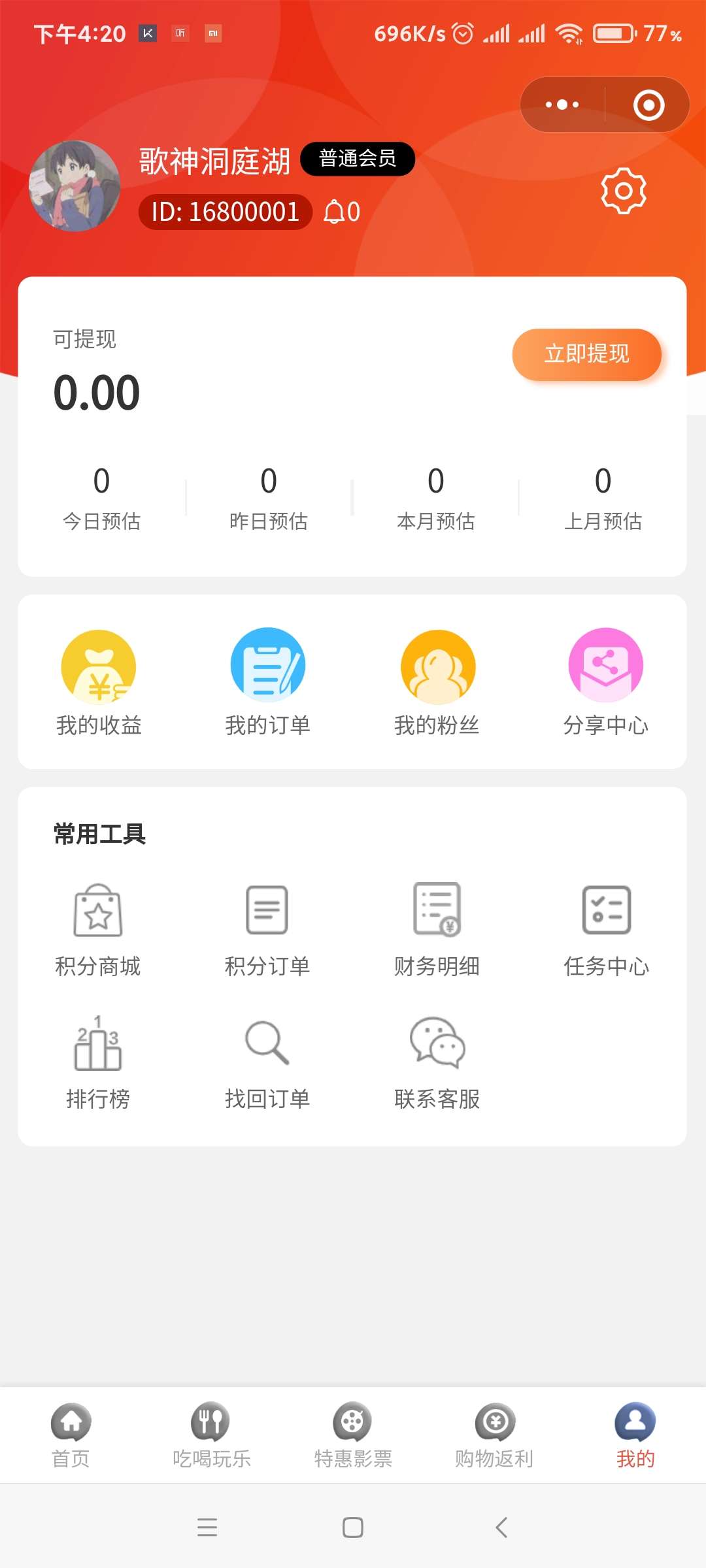The height and width of the screenshot is (1568, 706).
Task: Switch to the 购物返利 tab
Action: pos(494,1435)
